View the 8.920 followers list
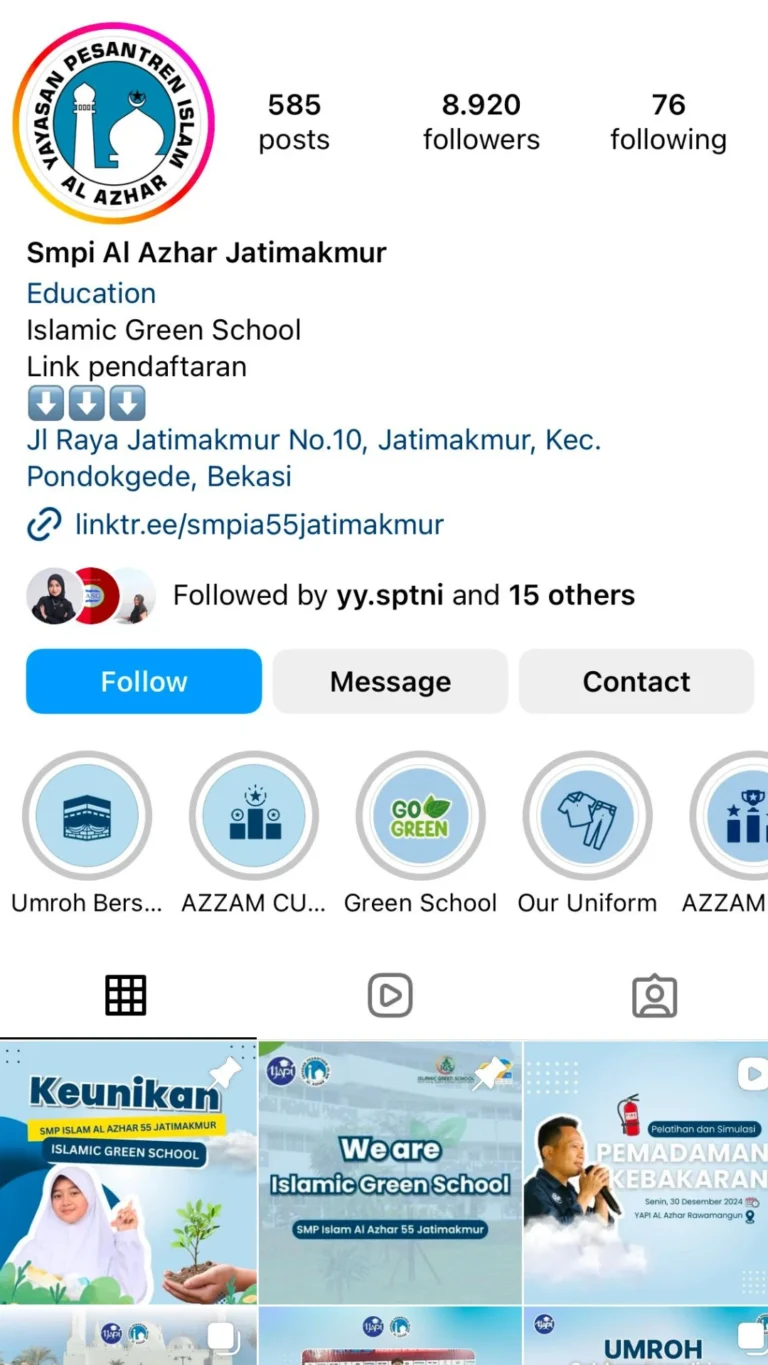Viewport: 768px width, 1365px height. 481,122
